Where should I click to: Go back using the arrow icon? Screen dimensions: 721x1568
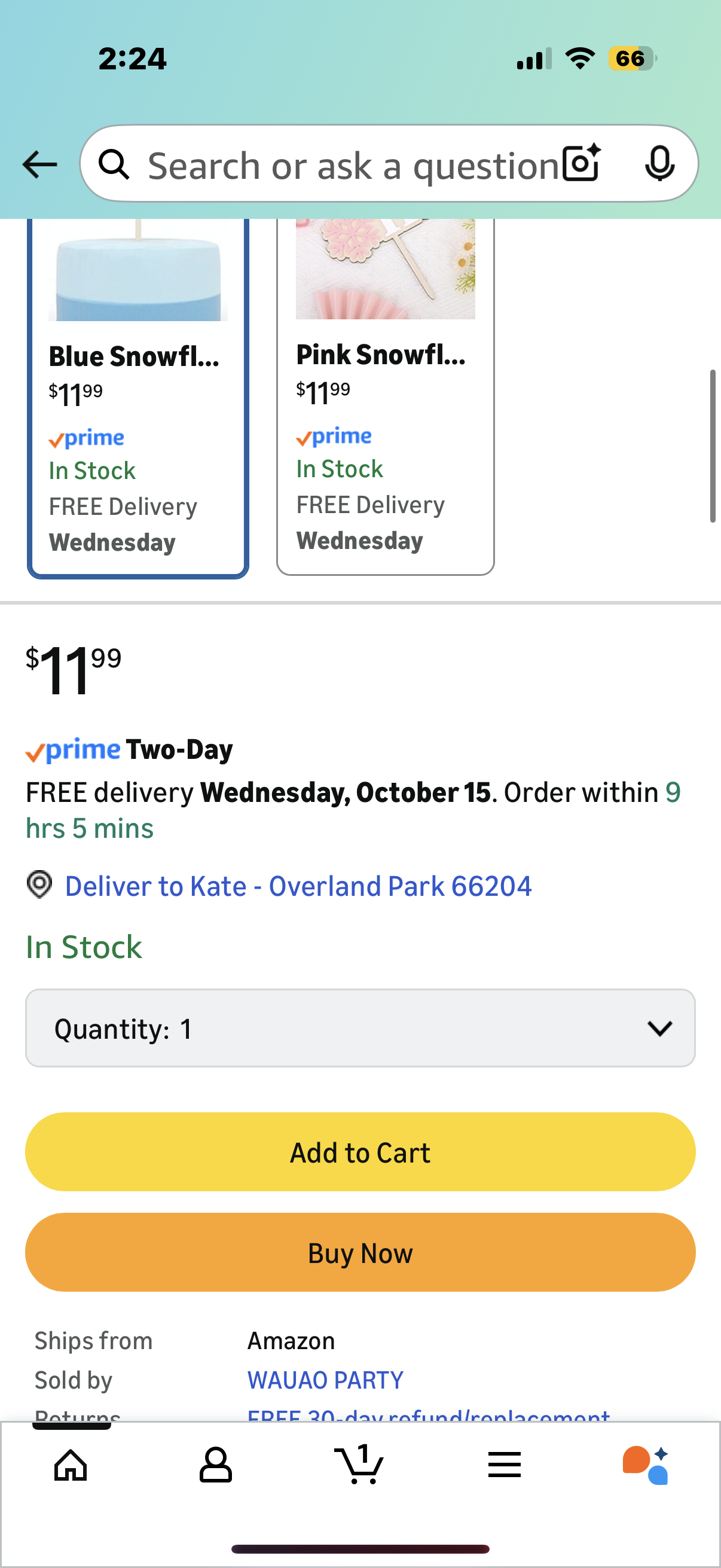tap(39, 164)
